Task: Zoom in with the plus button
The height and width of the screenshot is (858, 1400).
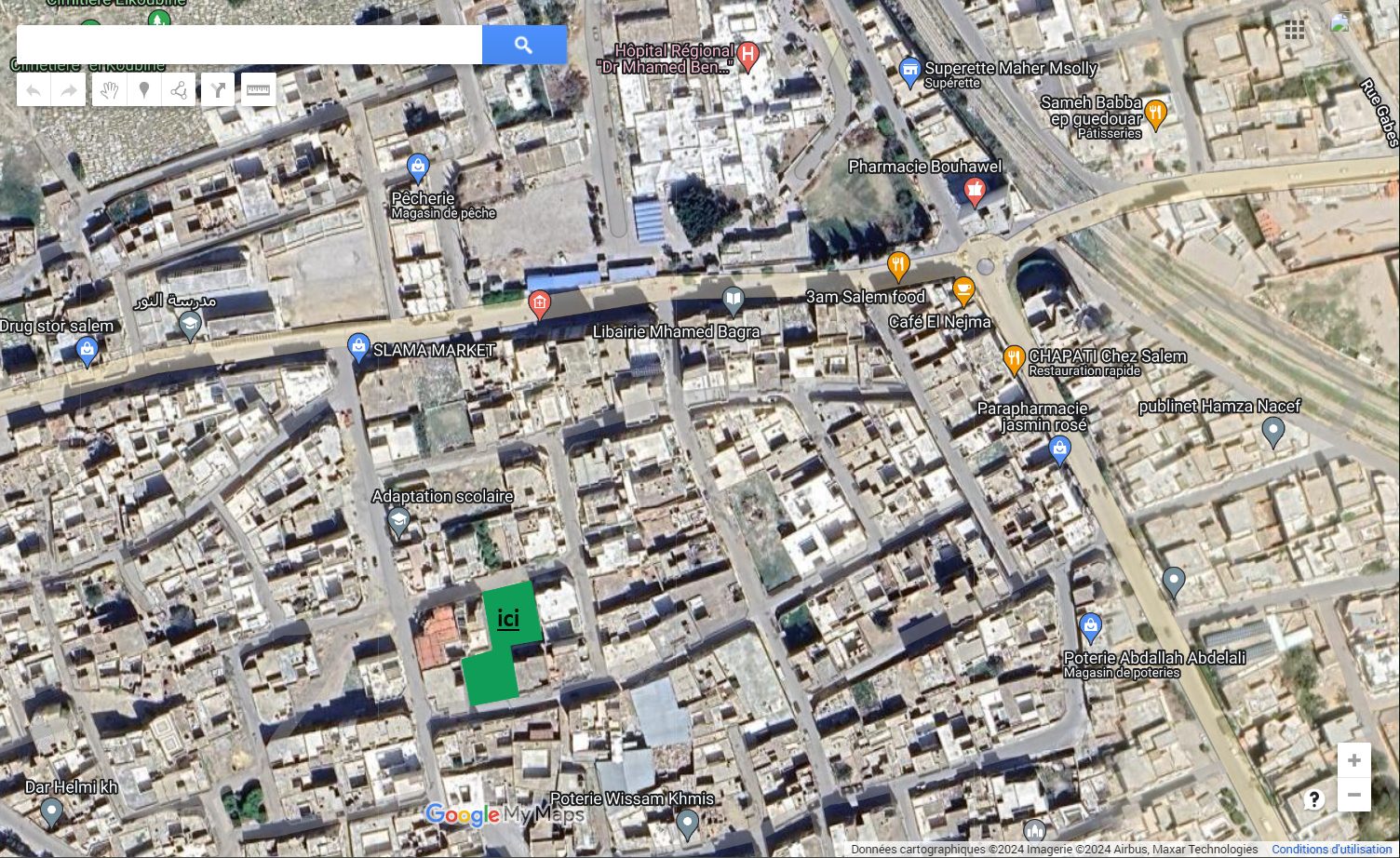Action: [1353, 760]
